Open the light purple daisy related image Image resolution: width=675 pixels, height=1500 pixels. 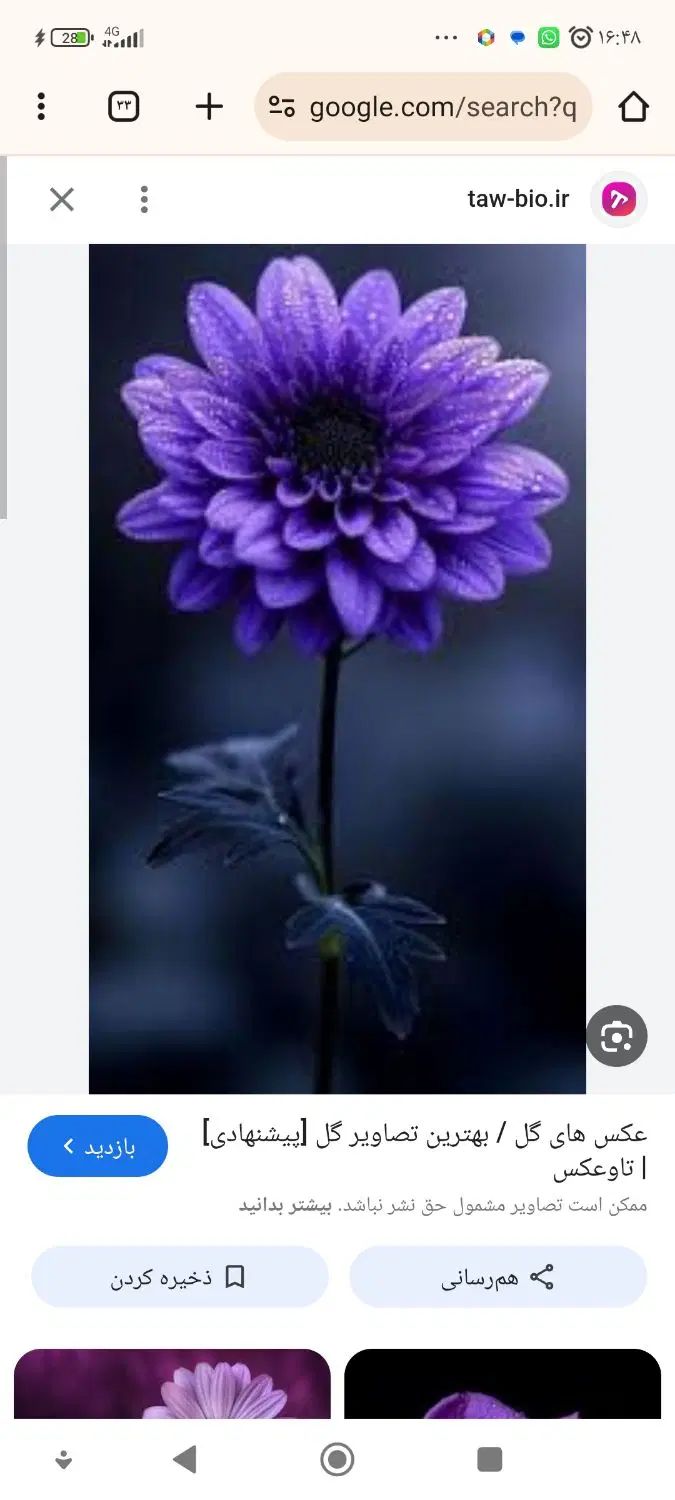[x=172, y=1385]
